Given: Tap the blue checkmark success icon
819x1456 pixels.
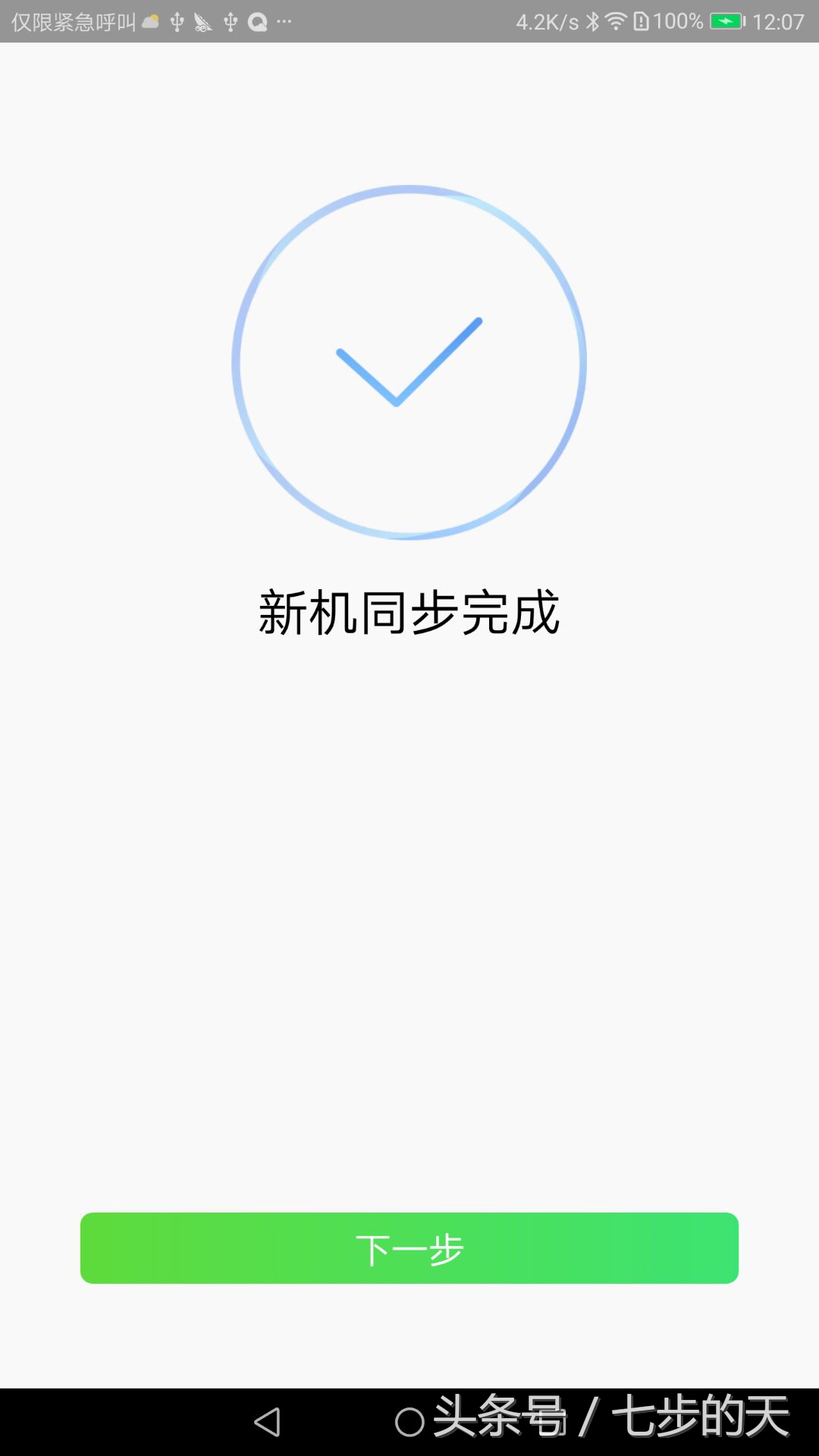Looking at the screenshot, I should point(409,362).
